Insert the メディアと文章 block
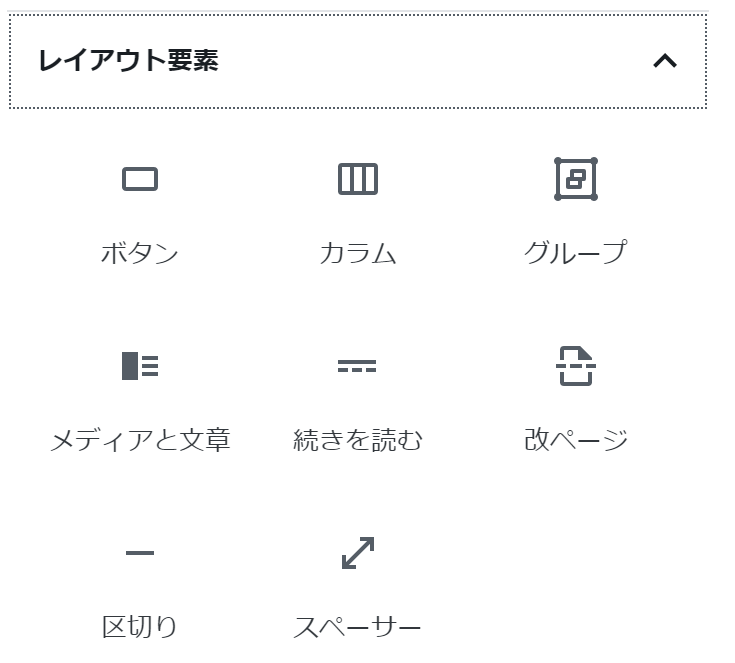Image resolution: width=735 pixels, height=663 pixels. [140, 397]
